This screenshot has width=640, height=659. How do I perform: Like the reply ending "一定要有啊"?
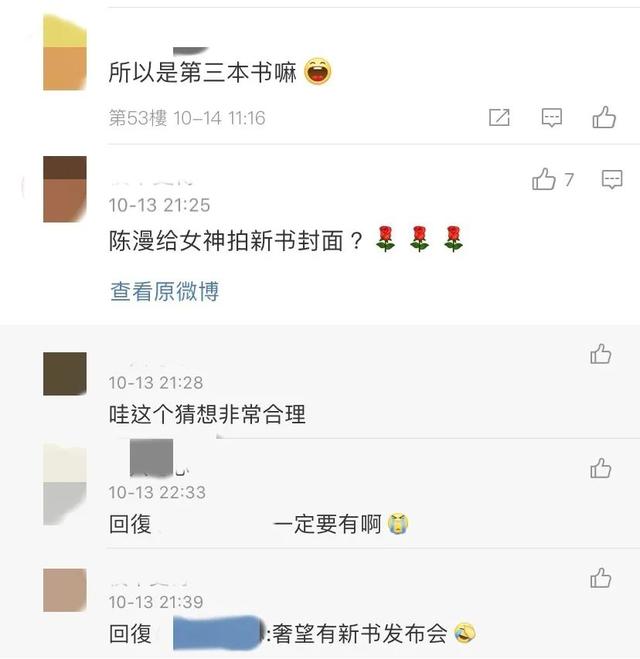(601, 468)
